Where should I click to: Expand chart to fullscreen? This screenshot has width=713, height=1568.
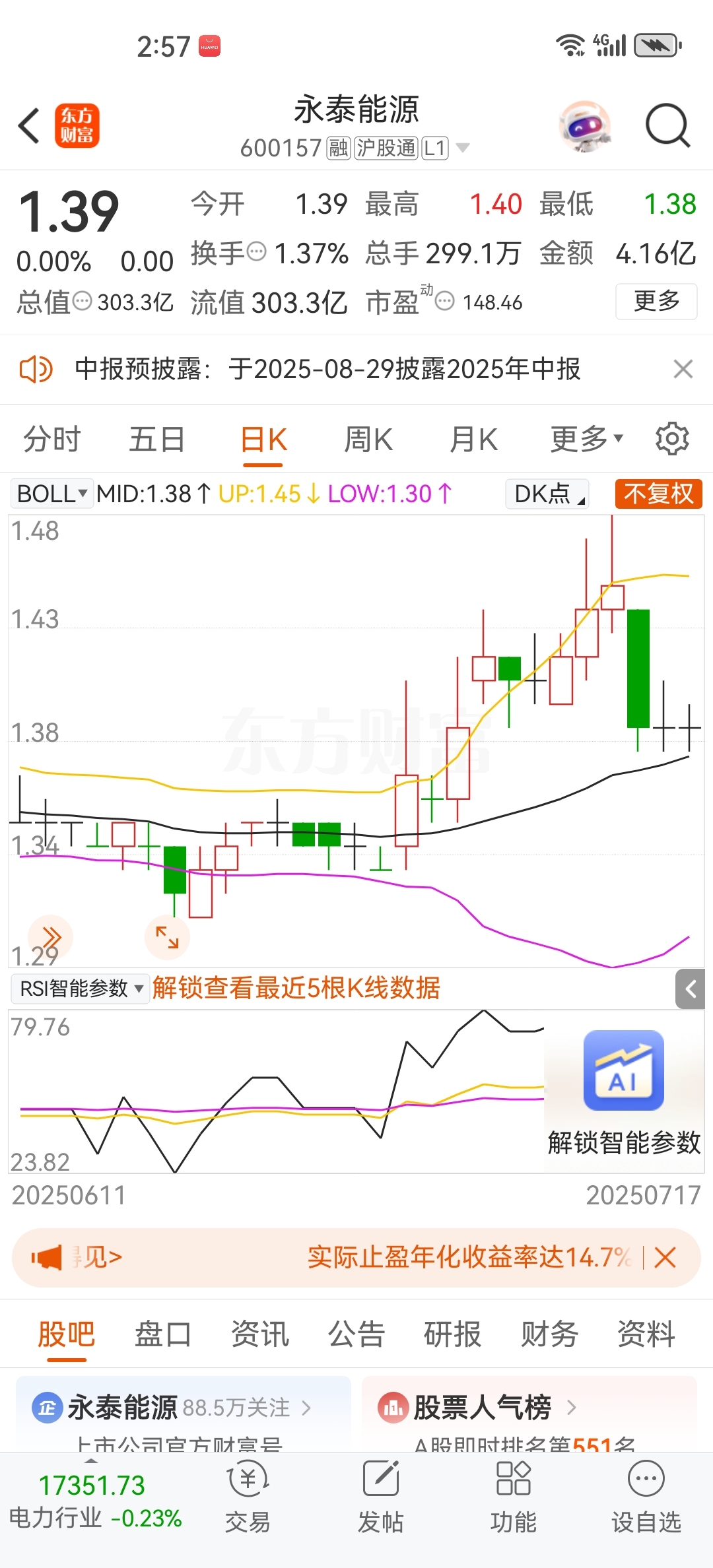pyautogui.click(x=167, y=937)
